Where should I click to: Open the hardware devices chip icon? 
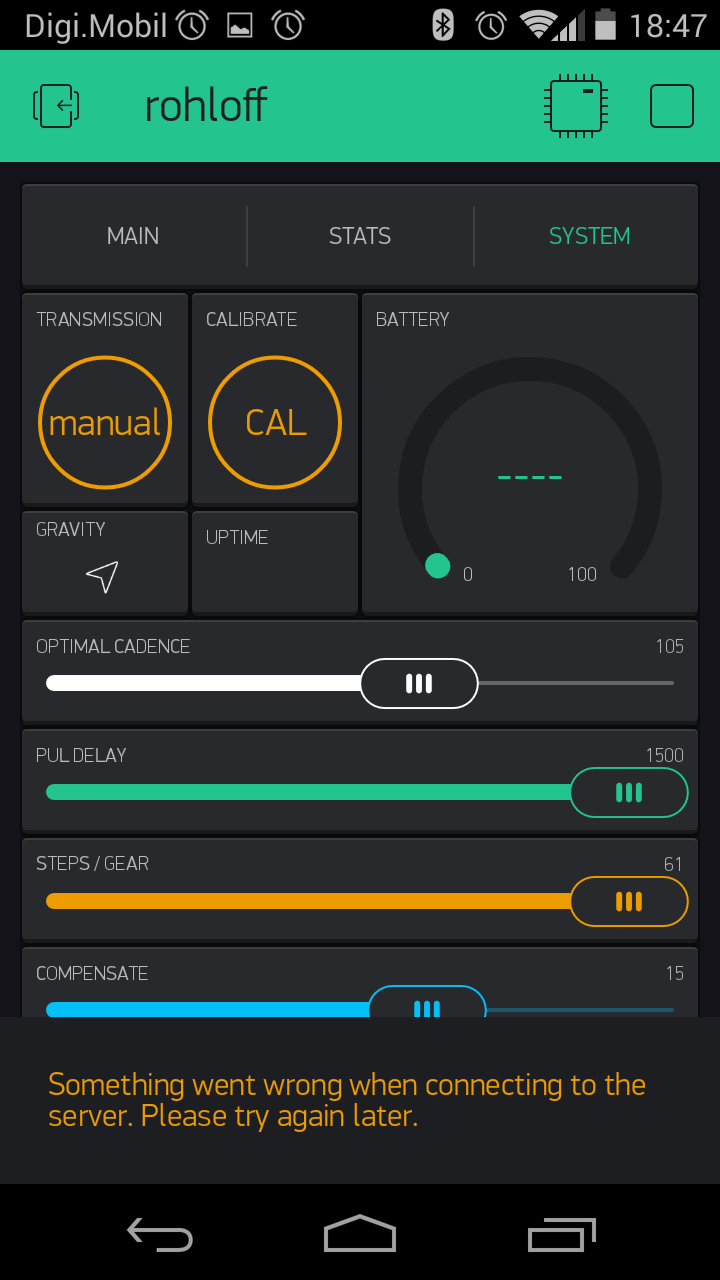[x=576, y=105]
